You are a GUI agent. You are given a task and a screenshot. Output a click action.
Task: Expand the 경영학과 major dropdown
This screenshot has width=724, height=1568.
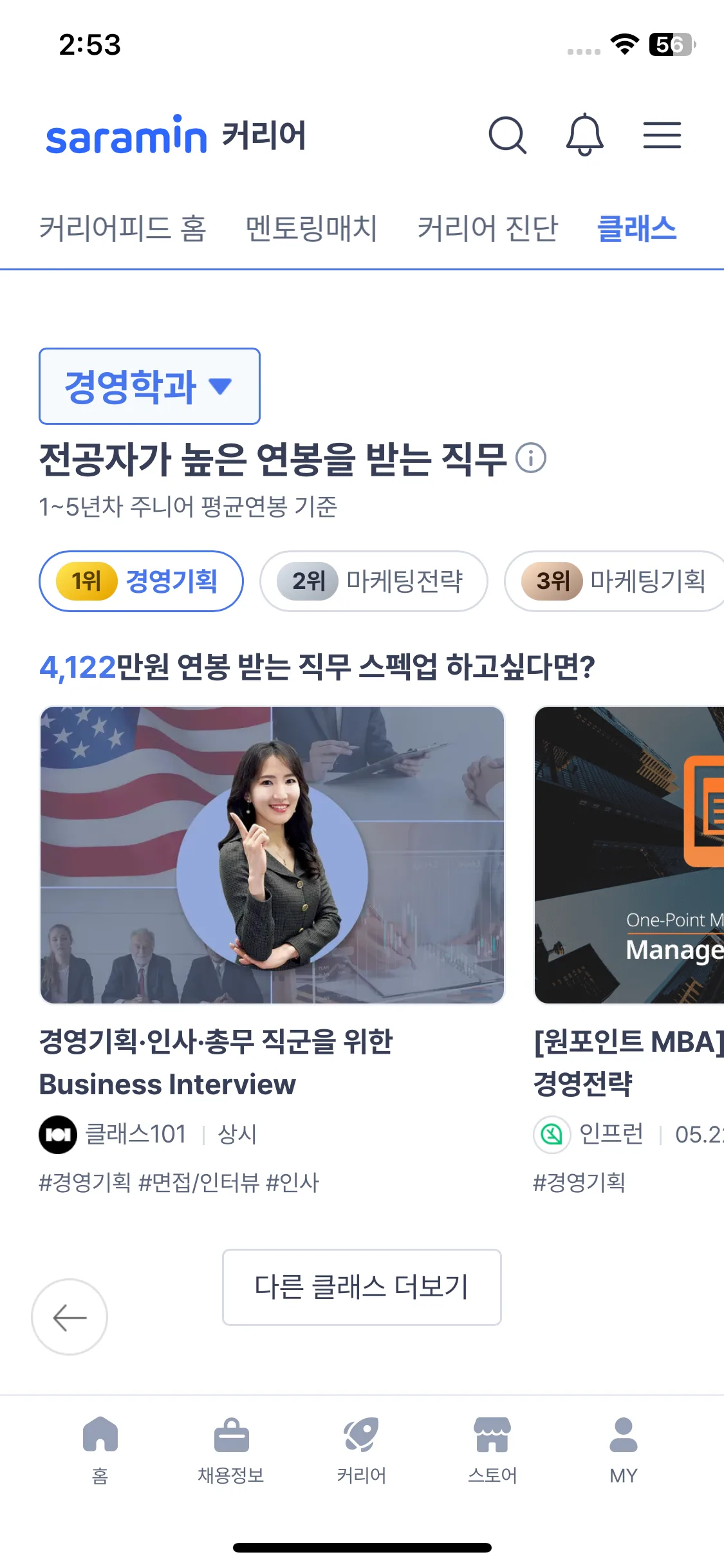tap(149, 386)
